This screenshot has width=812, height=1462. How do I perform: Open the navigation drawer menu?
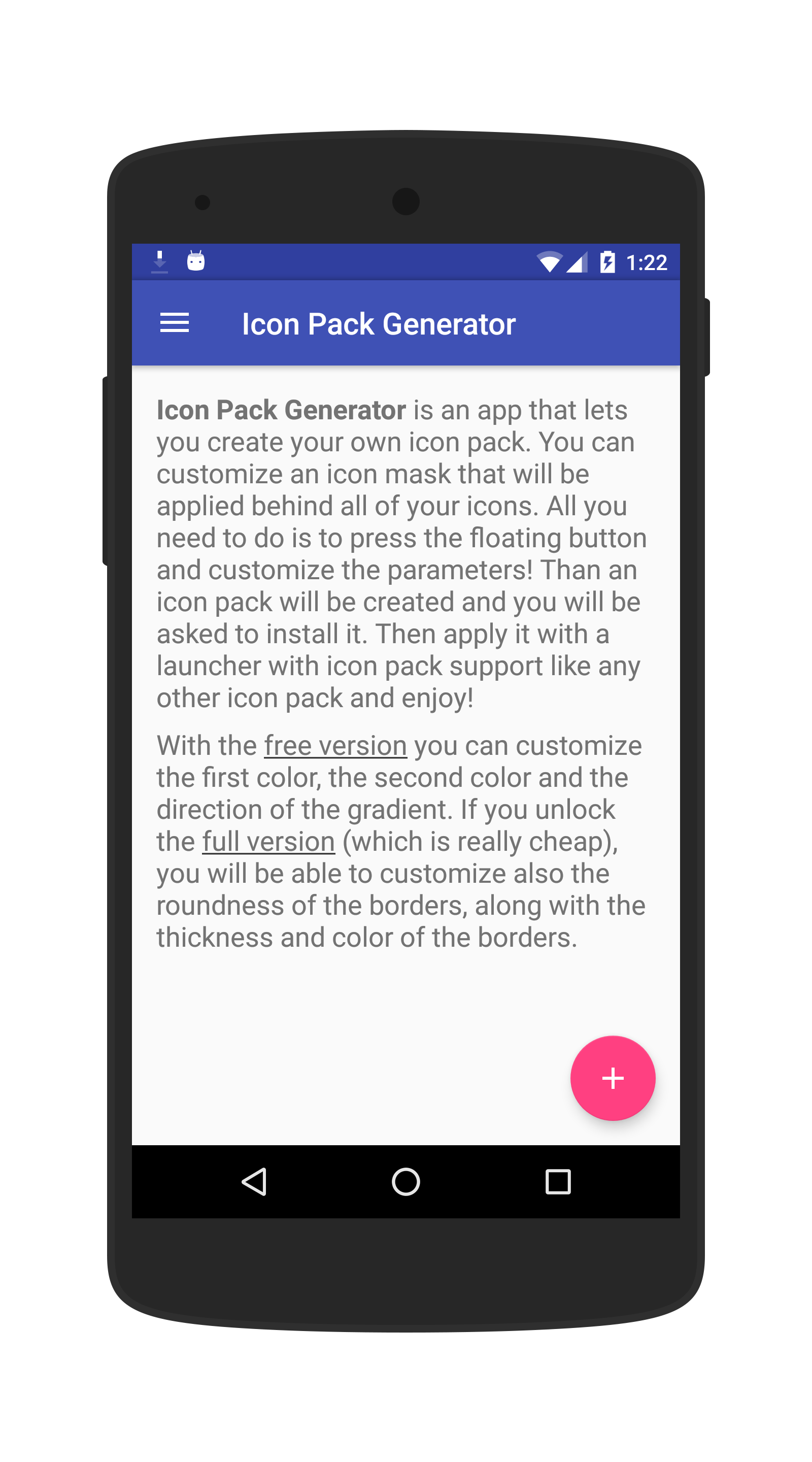174,323
